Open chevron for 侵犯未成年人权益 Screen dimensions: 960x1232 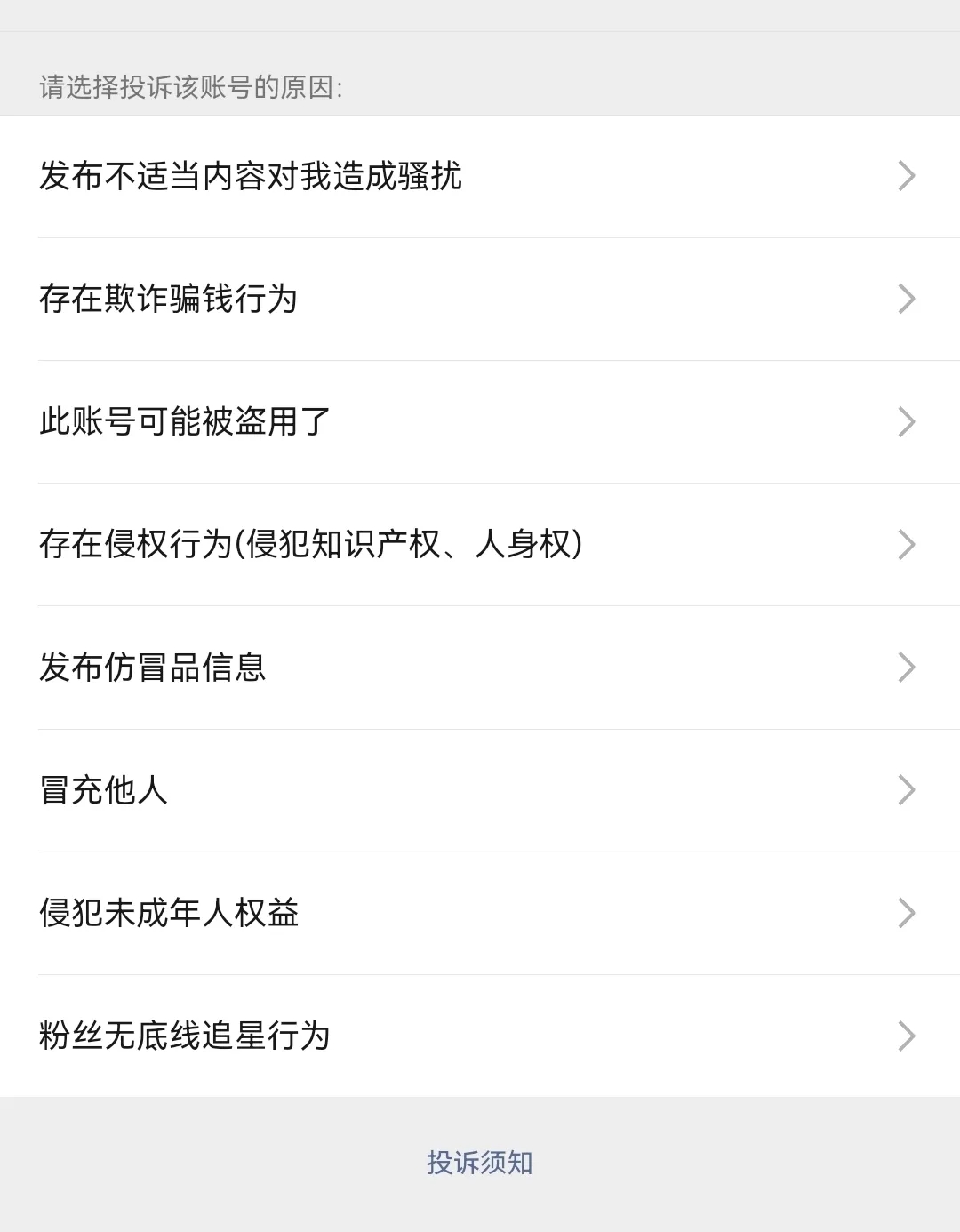[x=906, y=912]
